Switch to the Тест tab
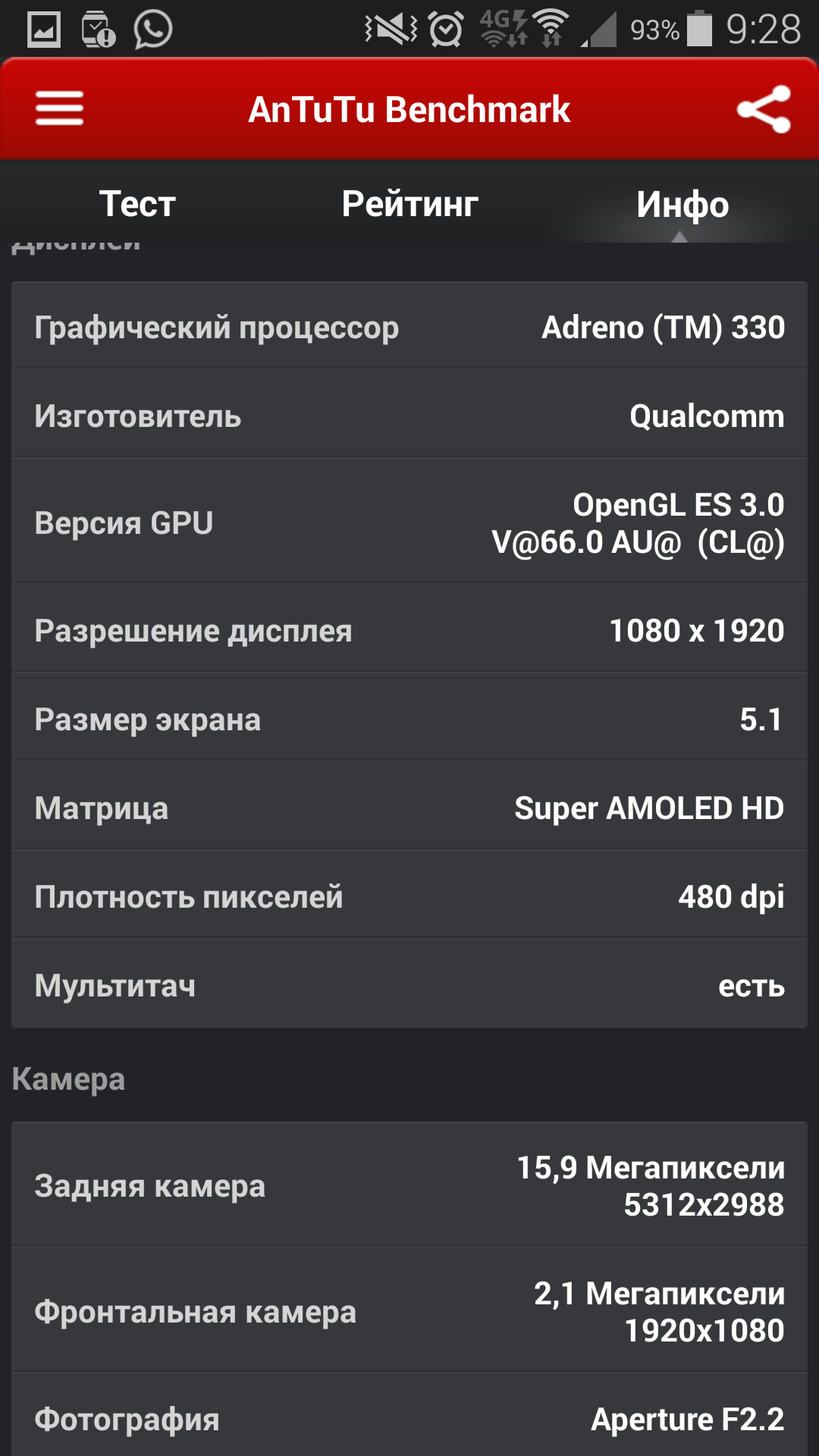This screenshot has width=819, height=1456. click(137, 204)
